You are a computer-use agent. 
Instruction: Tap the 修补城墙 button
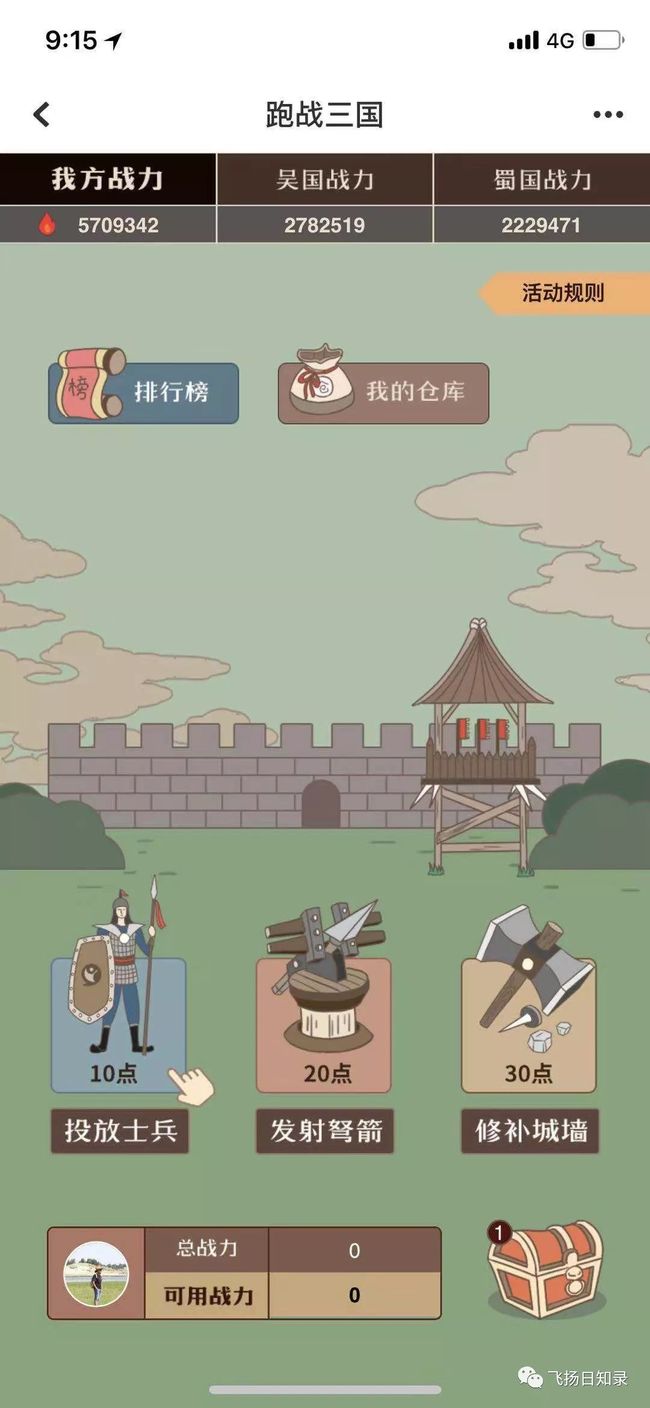tap(530, 1131)
